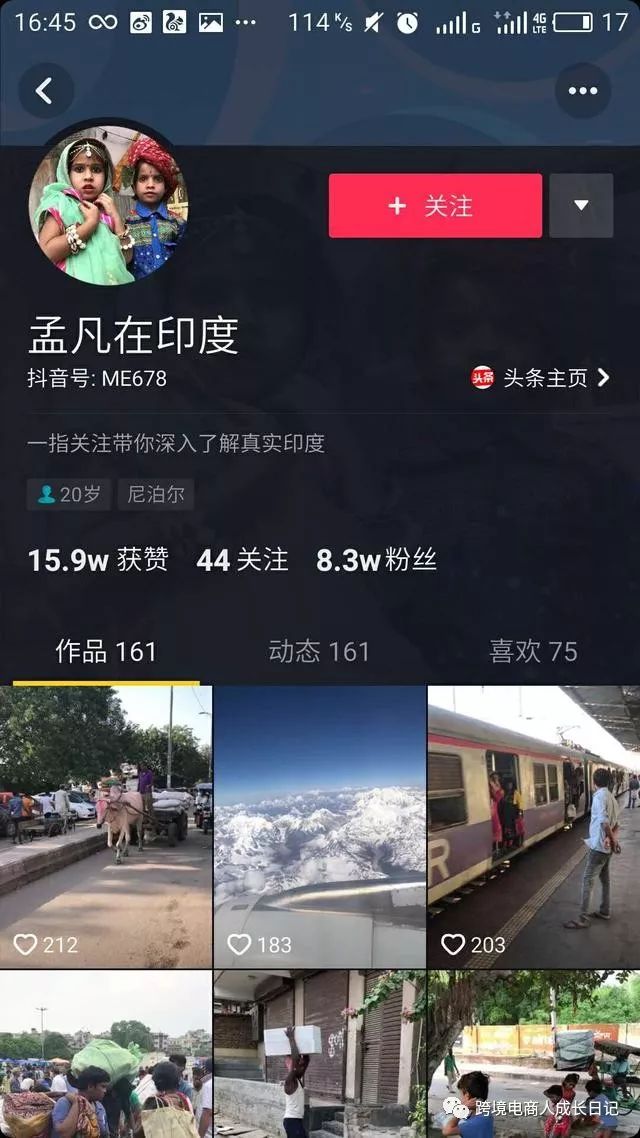Open 关注 following list with 44
This screenshot has height=1138, width=640.
(242, 560)
